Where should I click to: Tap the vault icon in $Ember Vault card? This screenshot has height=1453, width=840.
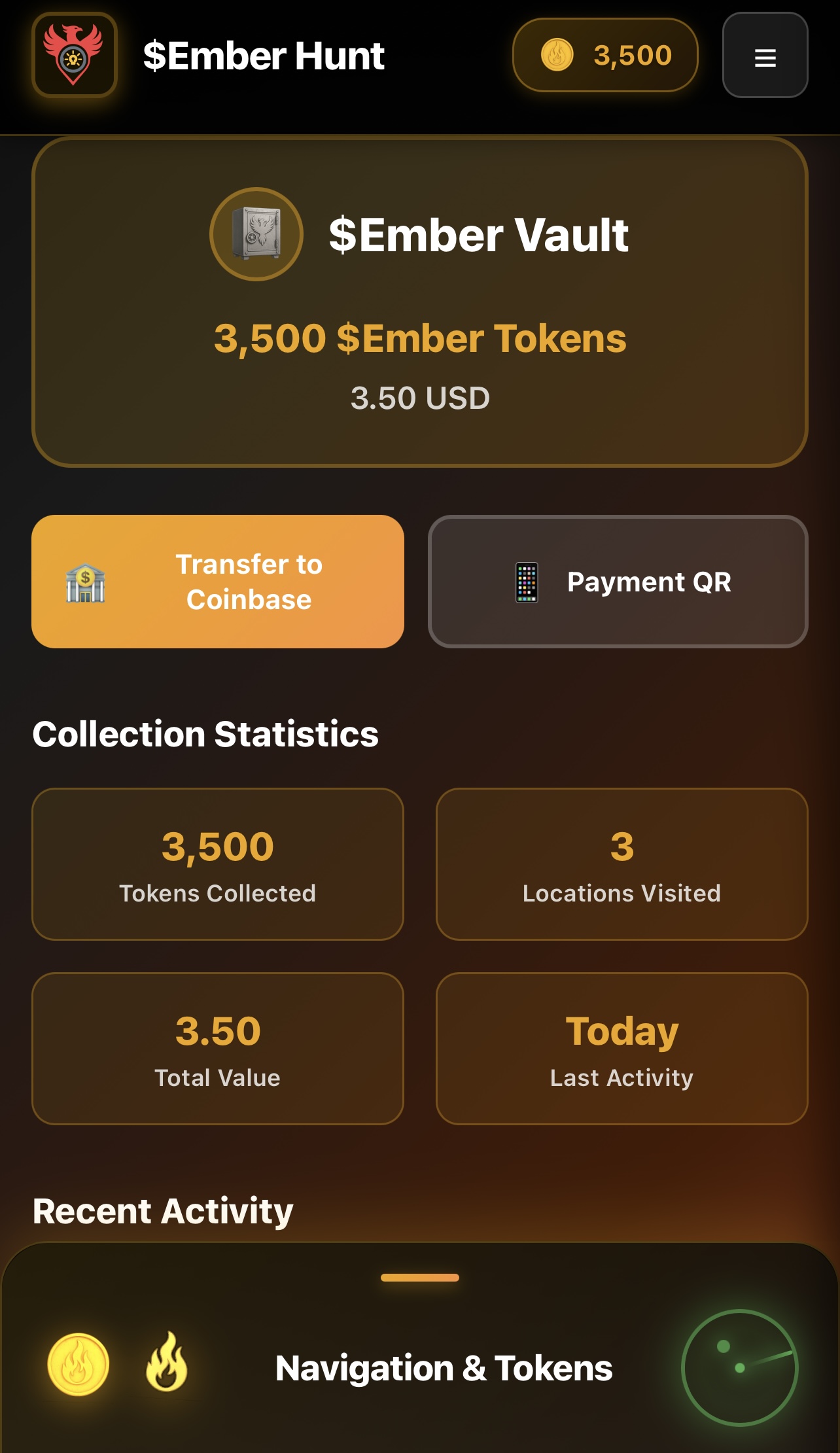[x=256, y=234]
